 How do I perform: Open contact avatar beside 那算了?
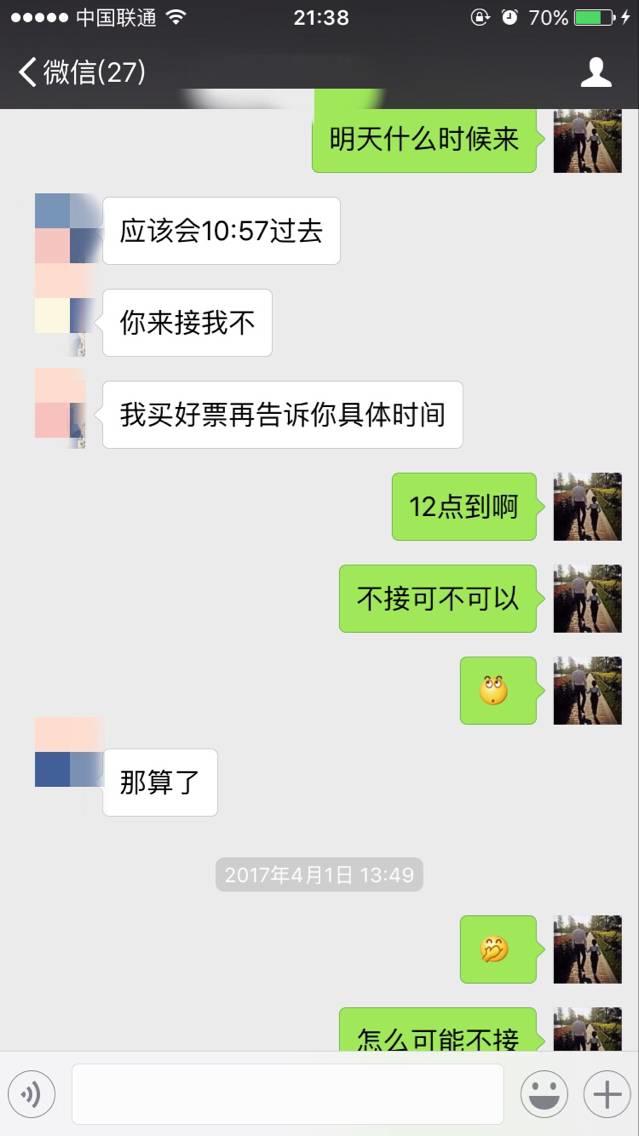tap(67, 752)
